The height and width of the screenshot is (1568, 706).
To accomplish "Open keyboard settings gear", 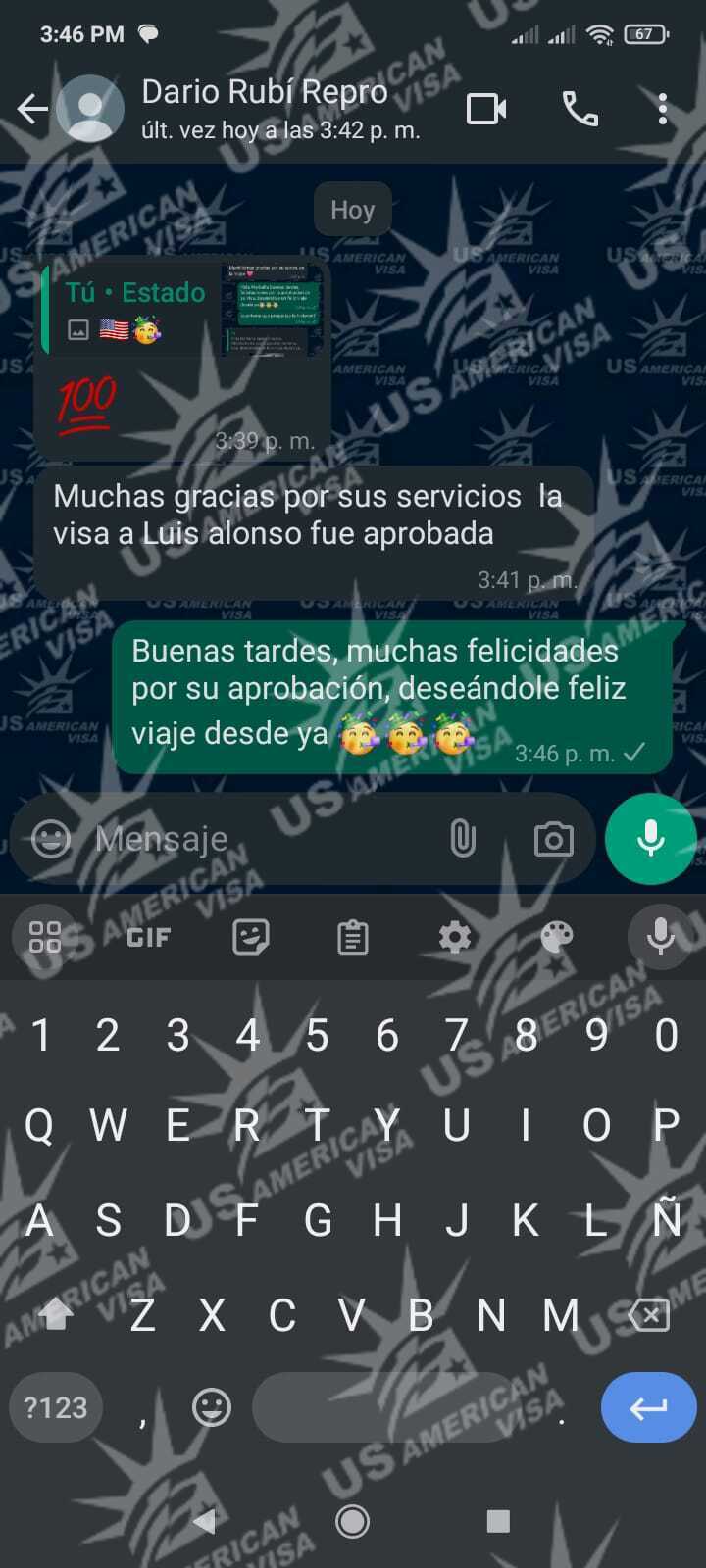I will click(x=455, y=938).
